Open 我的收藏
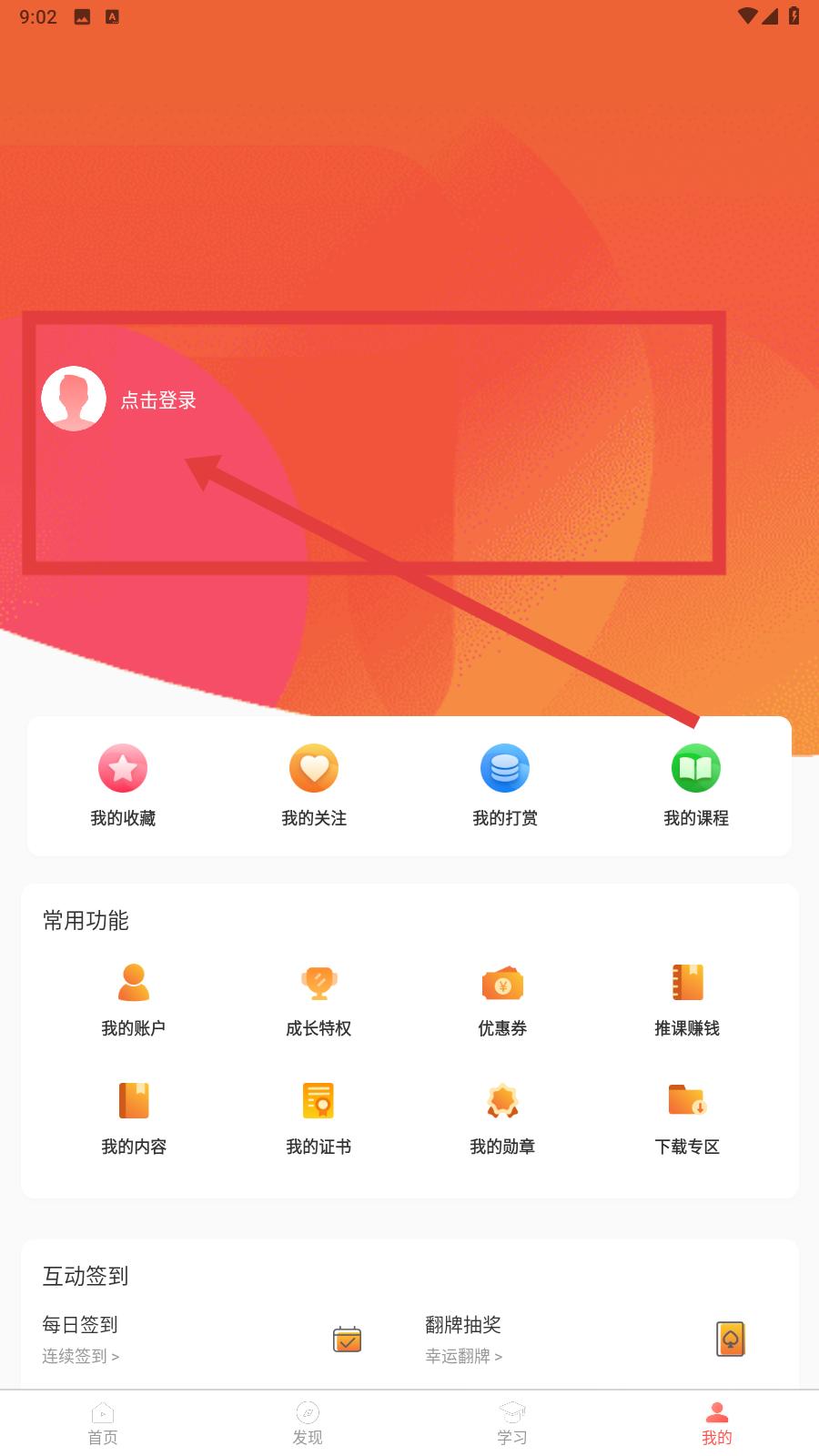 click(123, 785)
